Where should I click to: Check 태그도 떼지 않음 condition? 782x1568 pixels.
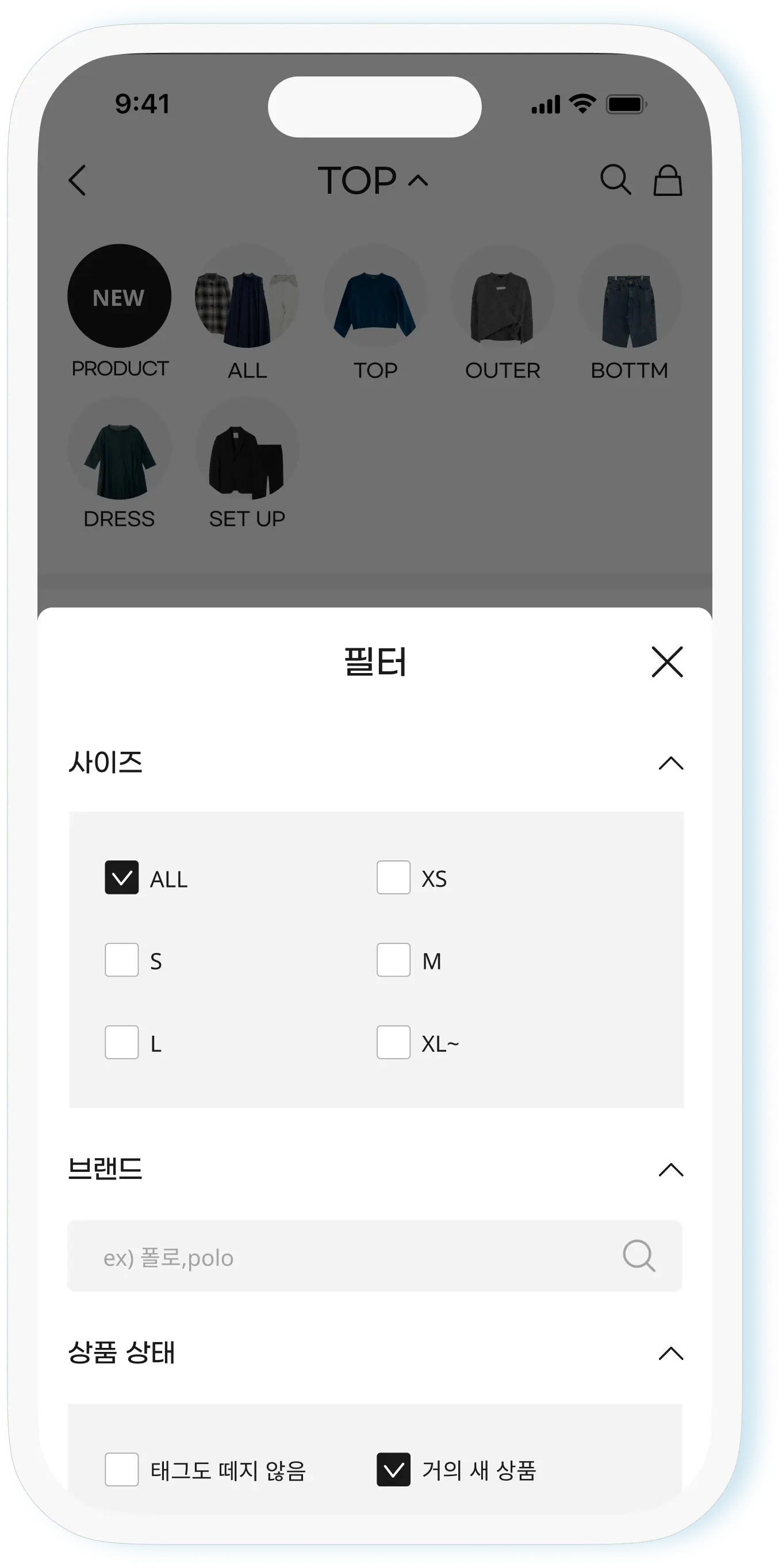pos(122,1469)
